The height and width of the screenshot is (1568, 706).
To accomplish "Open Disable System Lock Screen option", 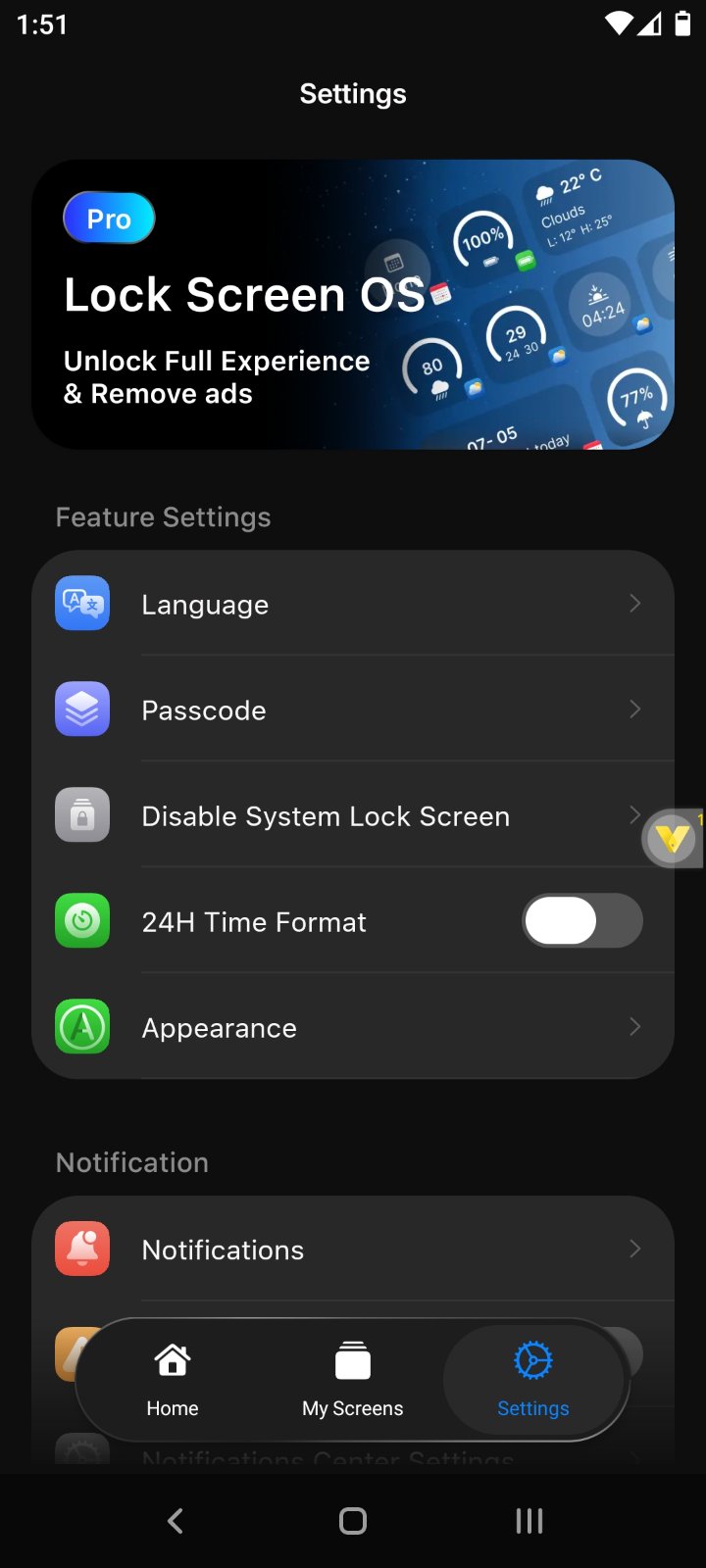I will (x=333, y=816).
